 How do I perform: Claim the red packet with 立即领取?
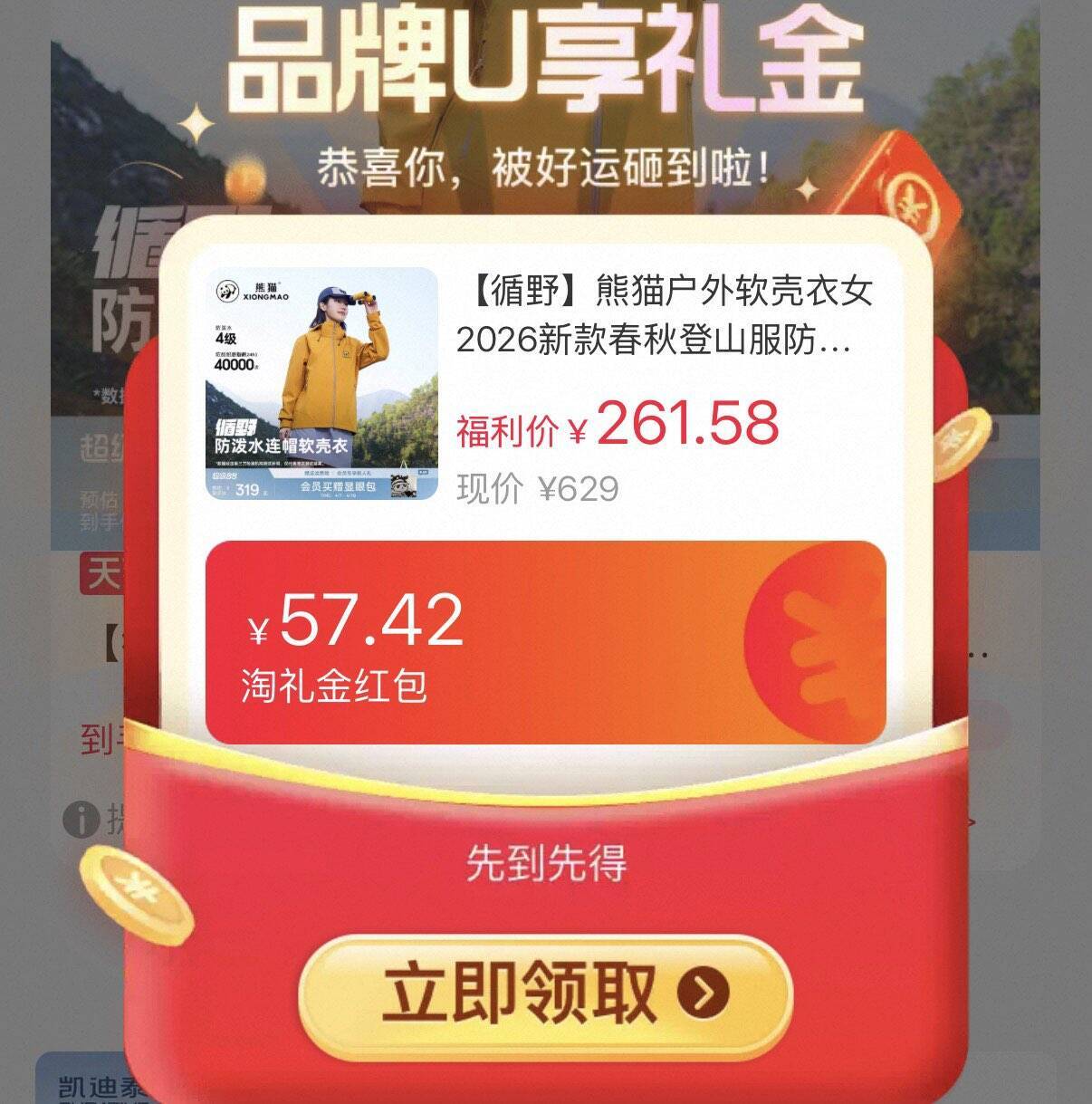click(x=546, y=994)
